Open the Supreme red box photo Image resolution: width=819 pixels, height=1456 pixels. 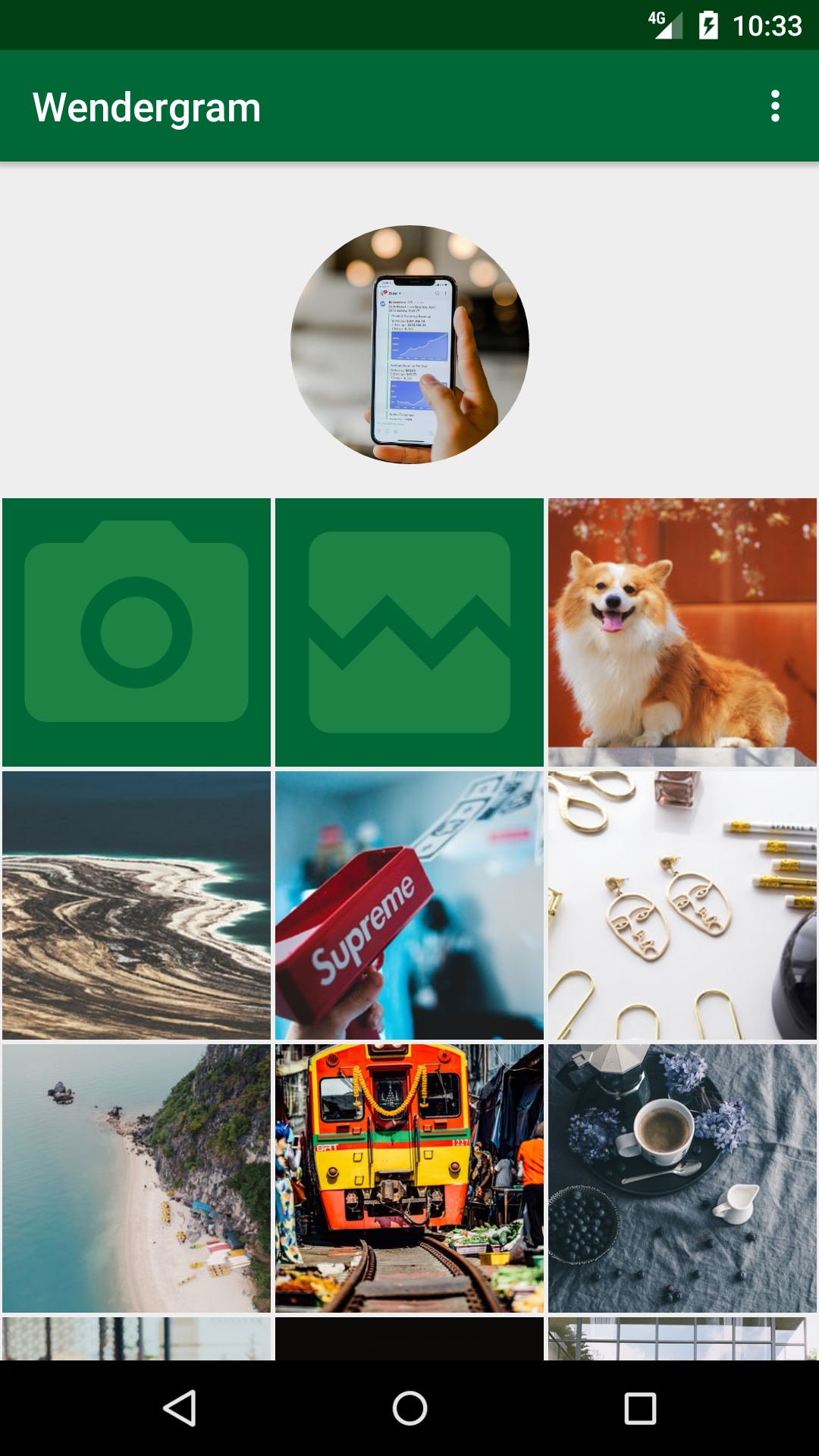pyautogui.click(x=409, y=905)
